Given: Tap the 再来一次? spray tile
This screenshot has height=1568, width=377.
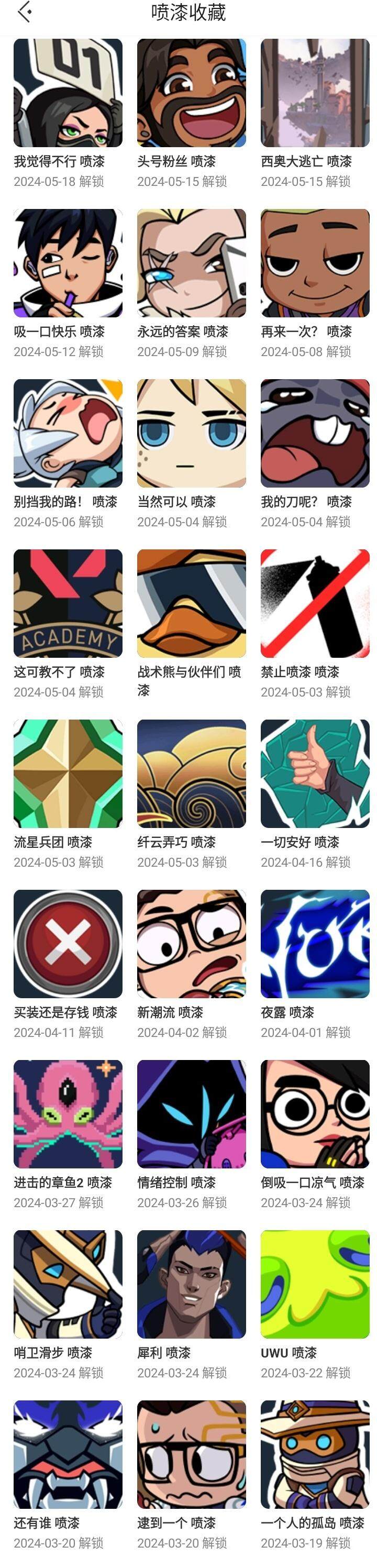Looking at the screenshot, I should (x=315, y=263).
